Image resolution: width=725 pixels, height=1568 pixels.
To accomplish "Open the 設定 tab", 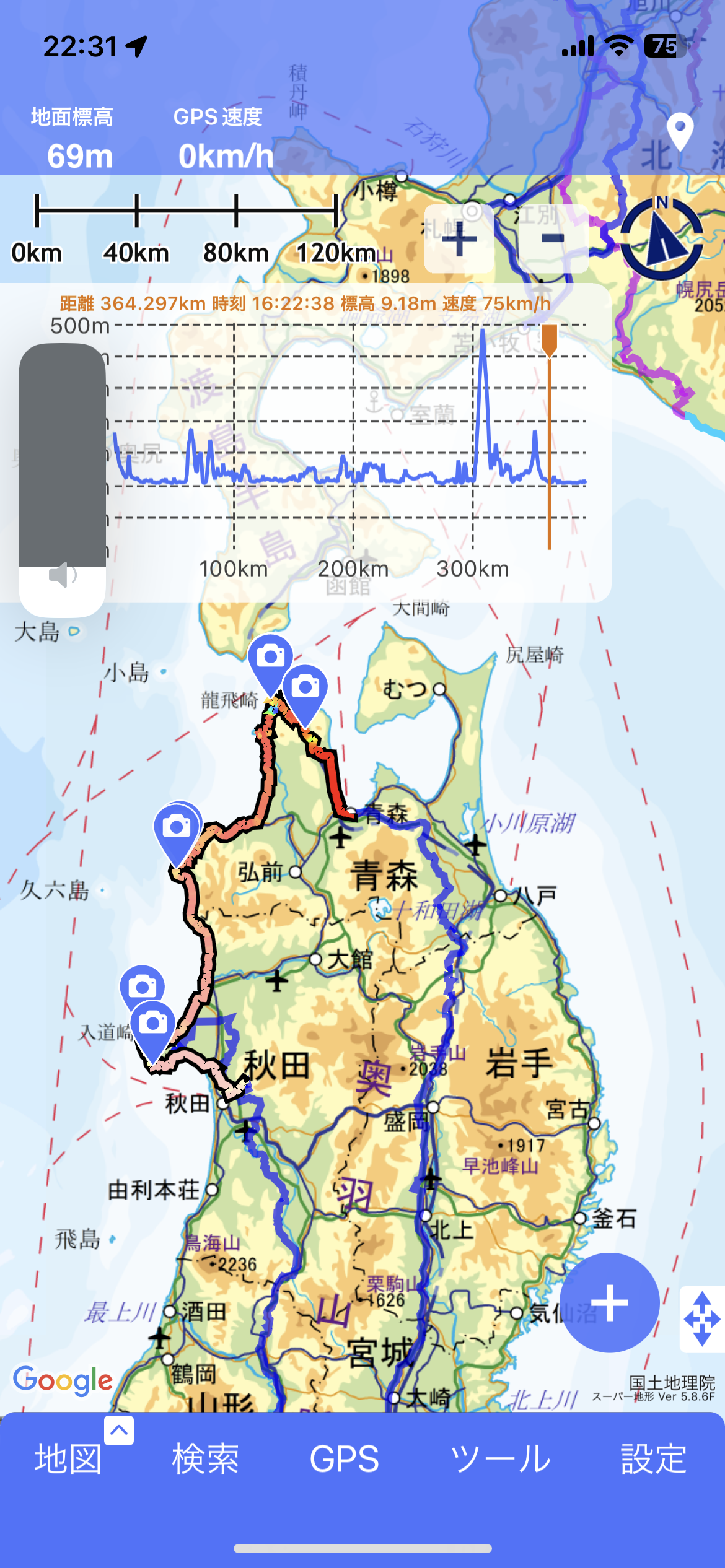I will pyautogui.click(x=654, y=1458).
